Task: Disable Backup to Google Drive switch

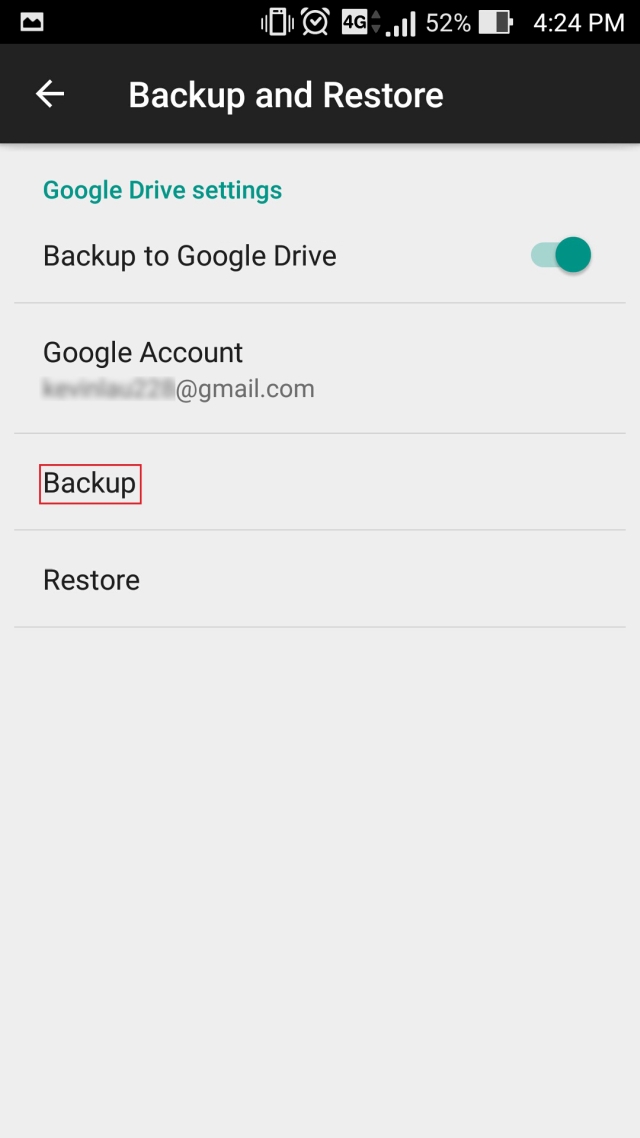Action: (x=562, y=255)
